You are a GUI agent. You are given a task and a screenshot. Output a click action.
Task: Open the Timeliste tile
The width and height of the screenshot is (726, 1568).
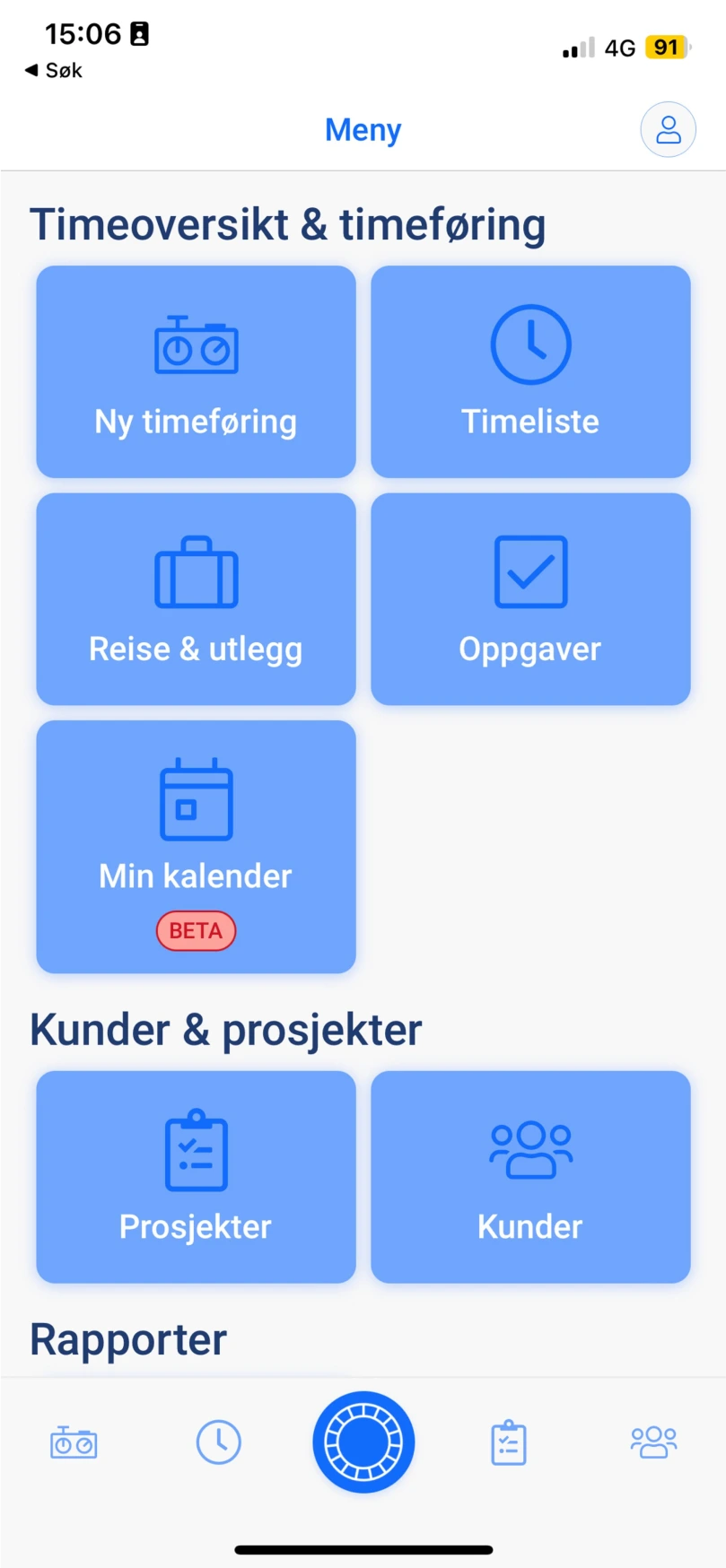pyautogui.click(x=530, y=371)
